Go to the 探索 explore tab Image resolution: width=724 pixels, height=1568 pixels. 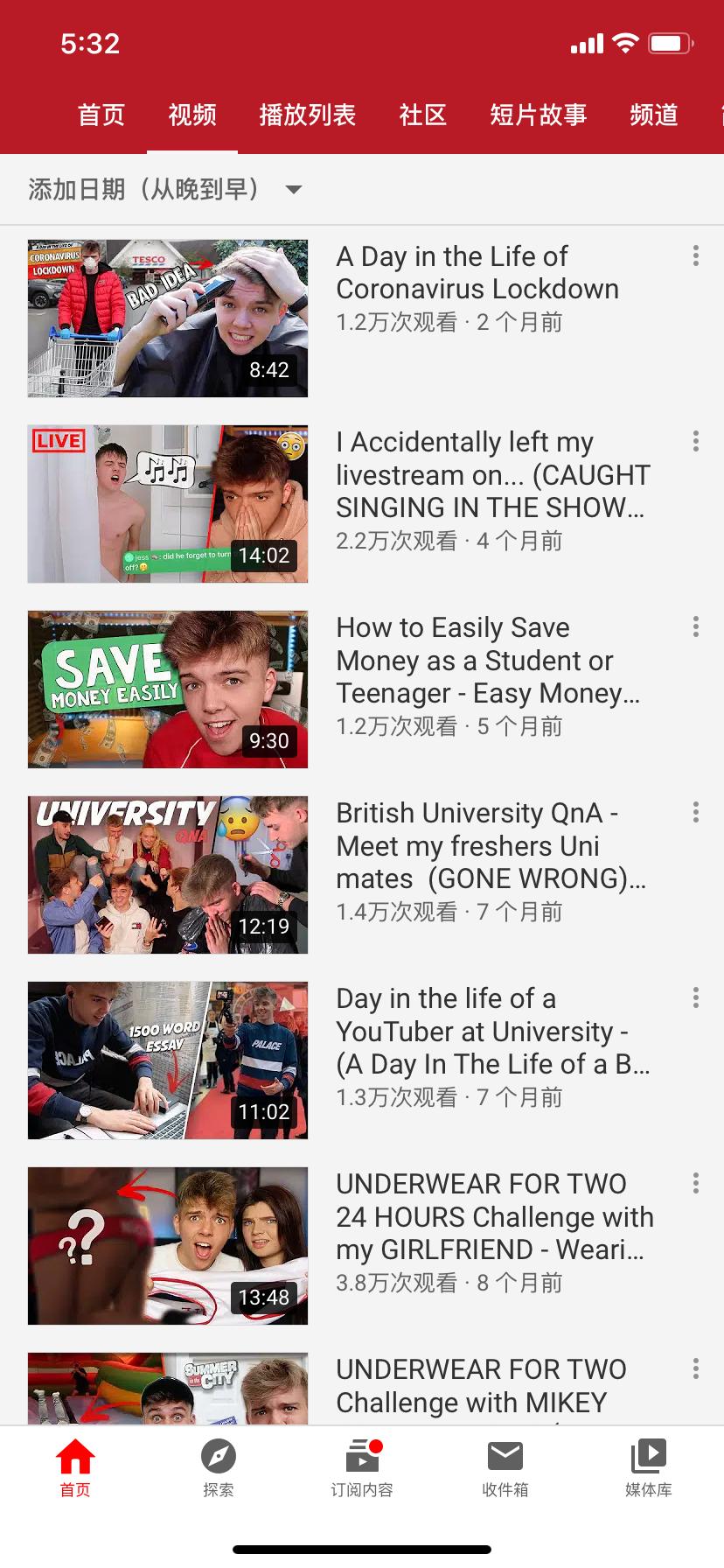[218, 1468]
